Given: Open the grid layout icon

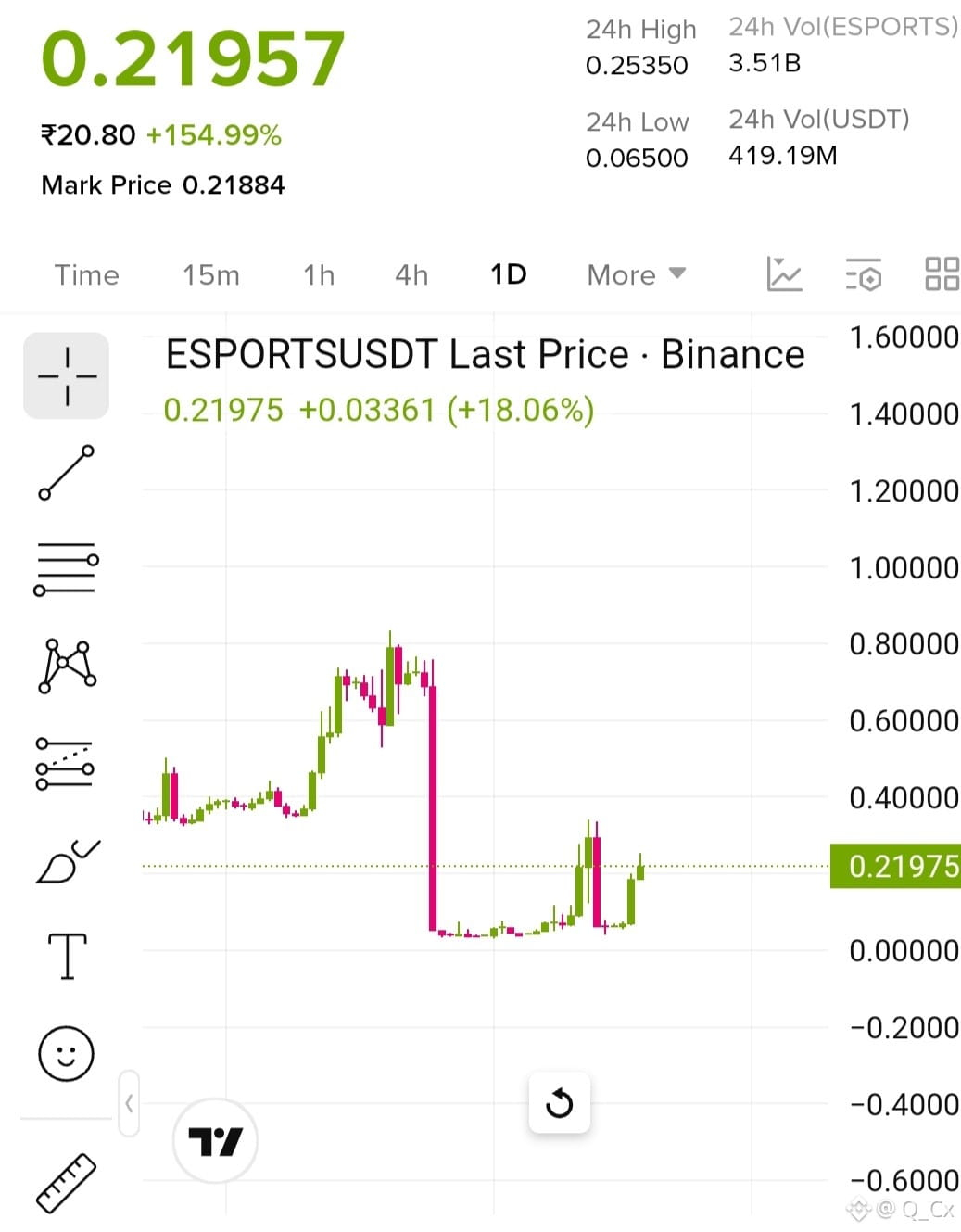Looking at the screenshot, I should [x=942, y=274].
